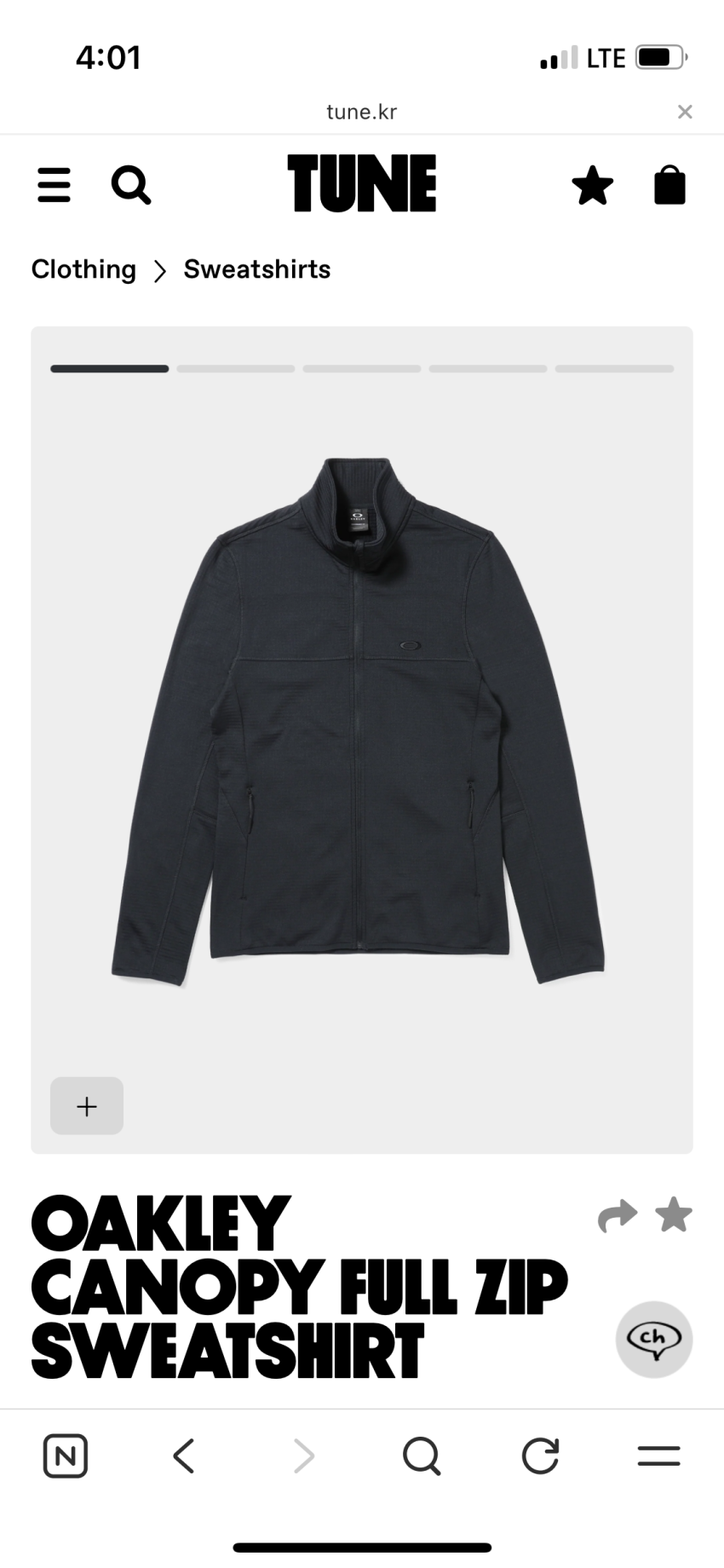Open the wishlist star in header
Screen dimensions: 724x1568
(592, 186)
